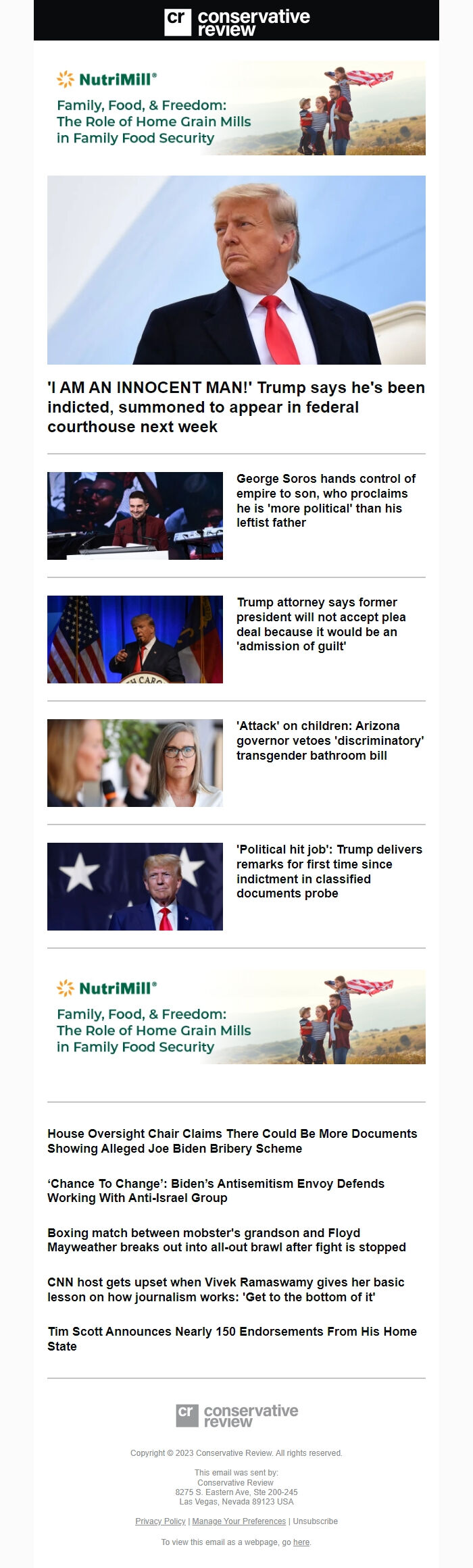
Task: Tap the Arizona governor photo thumbnail
Action: pos(134,762)
